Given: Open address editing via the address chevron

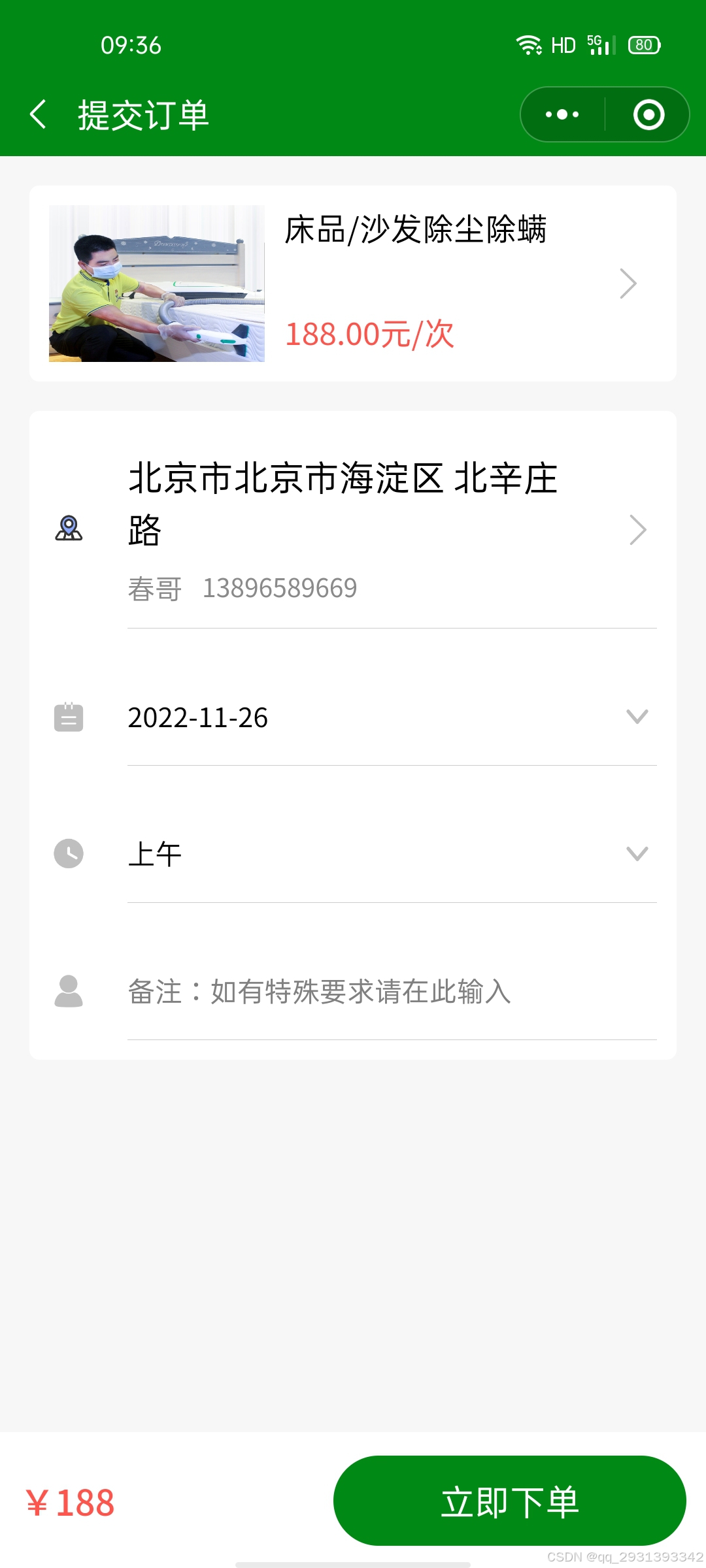Looking at the screenshot, I should tap(637, 529).
